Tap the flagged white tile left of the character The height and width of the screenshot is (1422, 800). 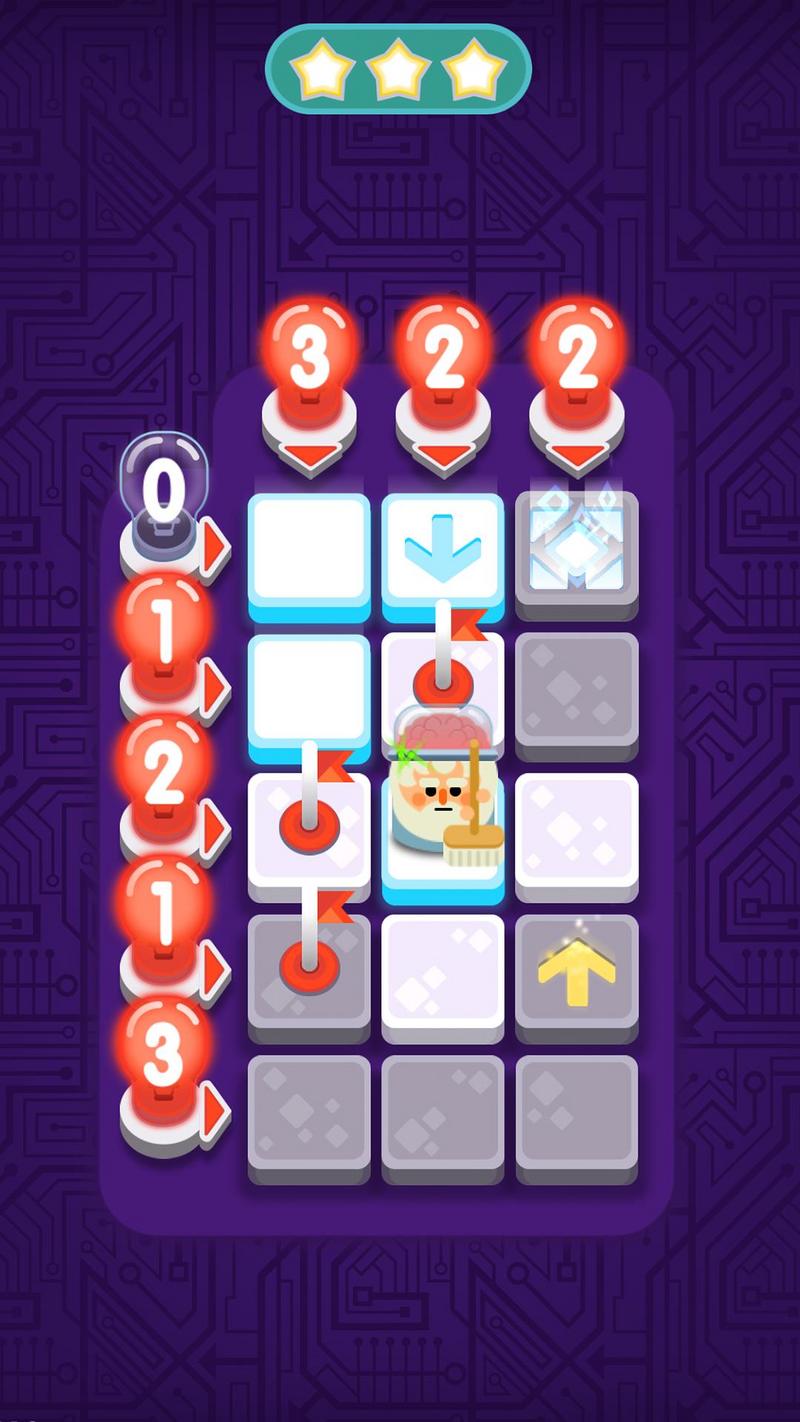(x=308, y=830)
